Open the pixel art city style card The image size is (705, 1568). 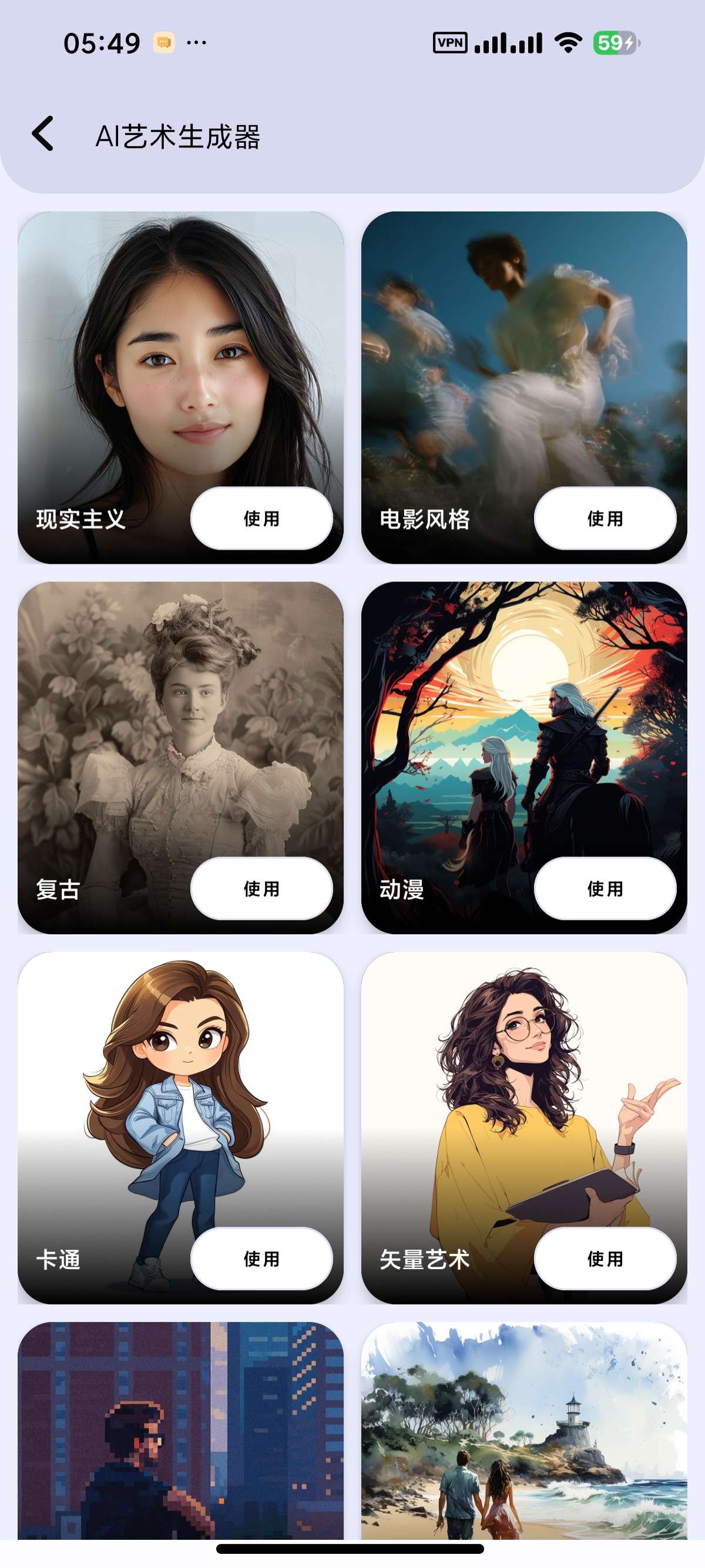pyautogui.click(x=180, y=1431)
